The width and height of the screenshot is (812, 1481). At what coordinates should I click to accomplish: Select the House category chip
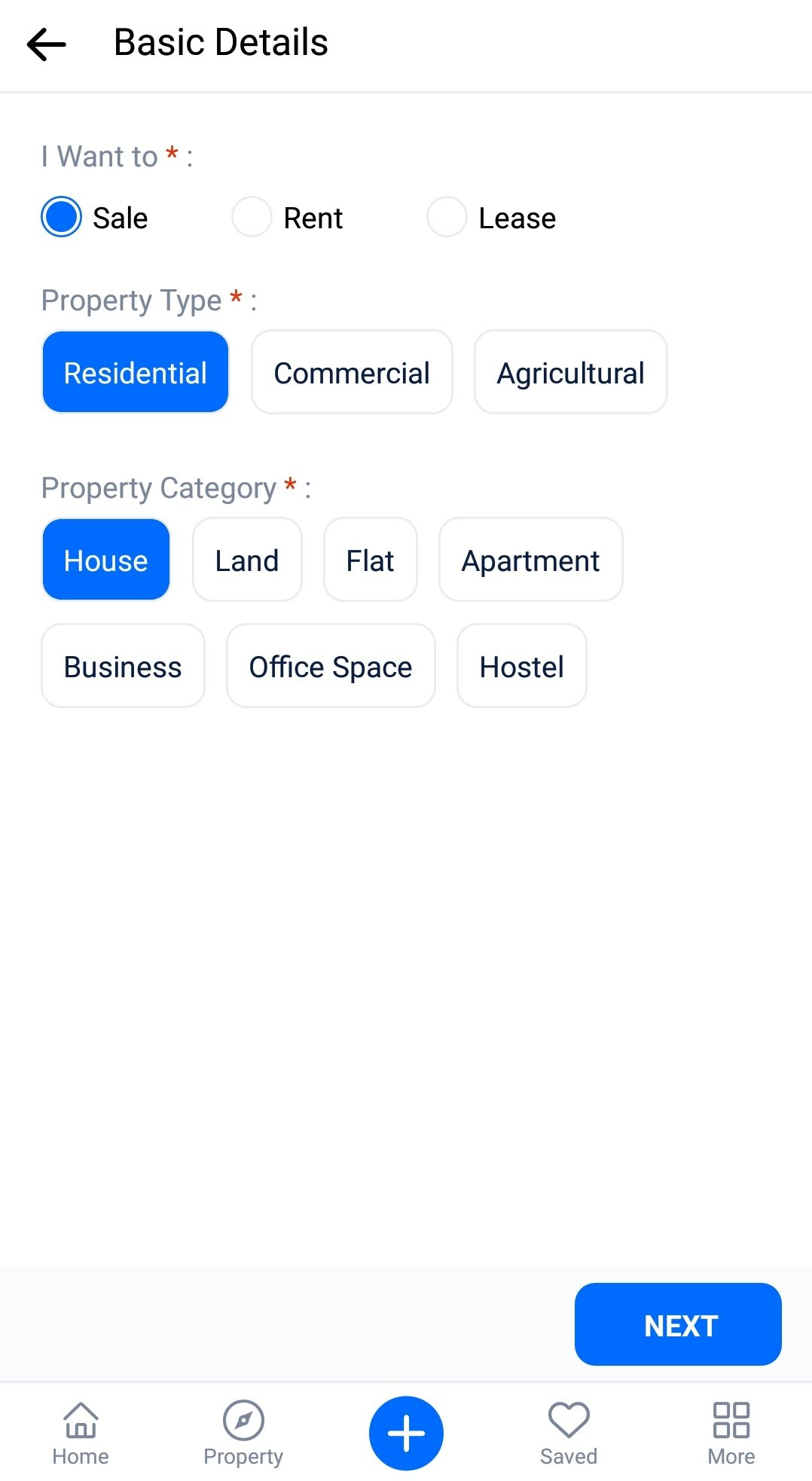(106, 560)
